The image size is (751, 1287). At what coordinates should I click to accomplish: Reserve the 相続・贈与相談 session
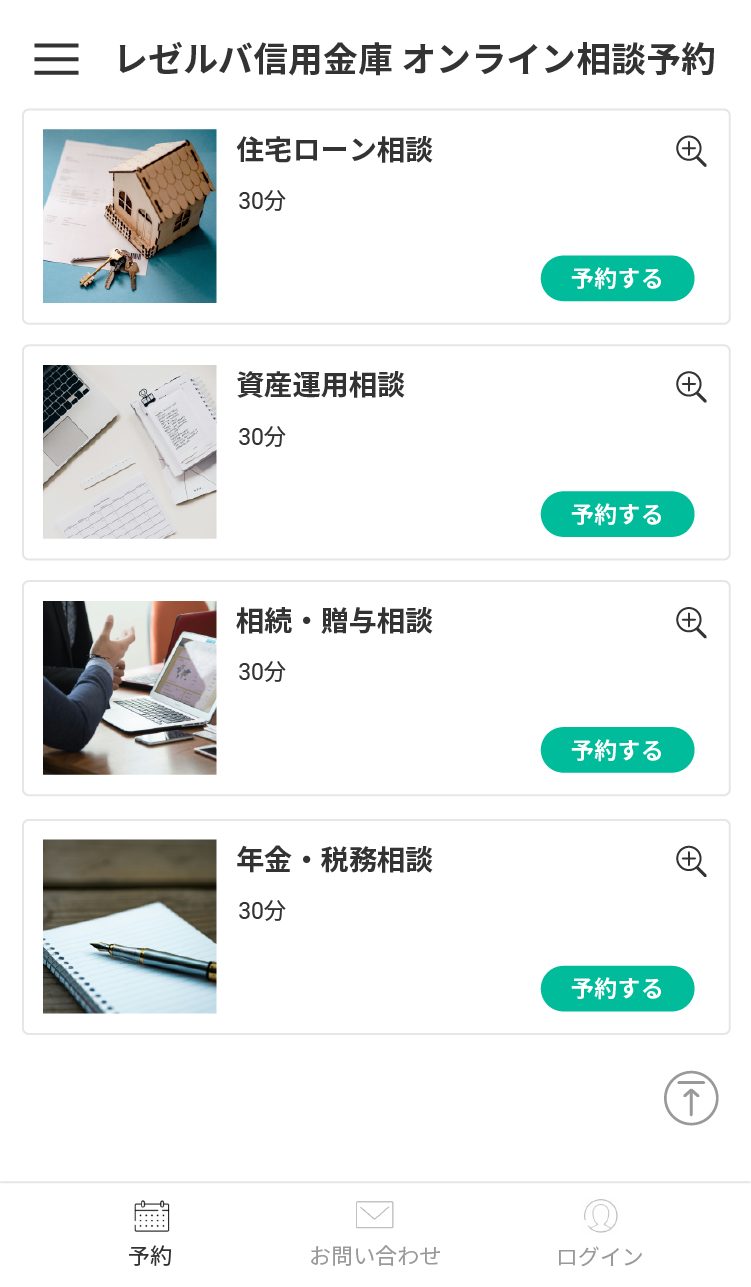tap(617, 750)
